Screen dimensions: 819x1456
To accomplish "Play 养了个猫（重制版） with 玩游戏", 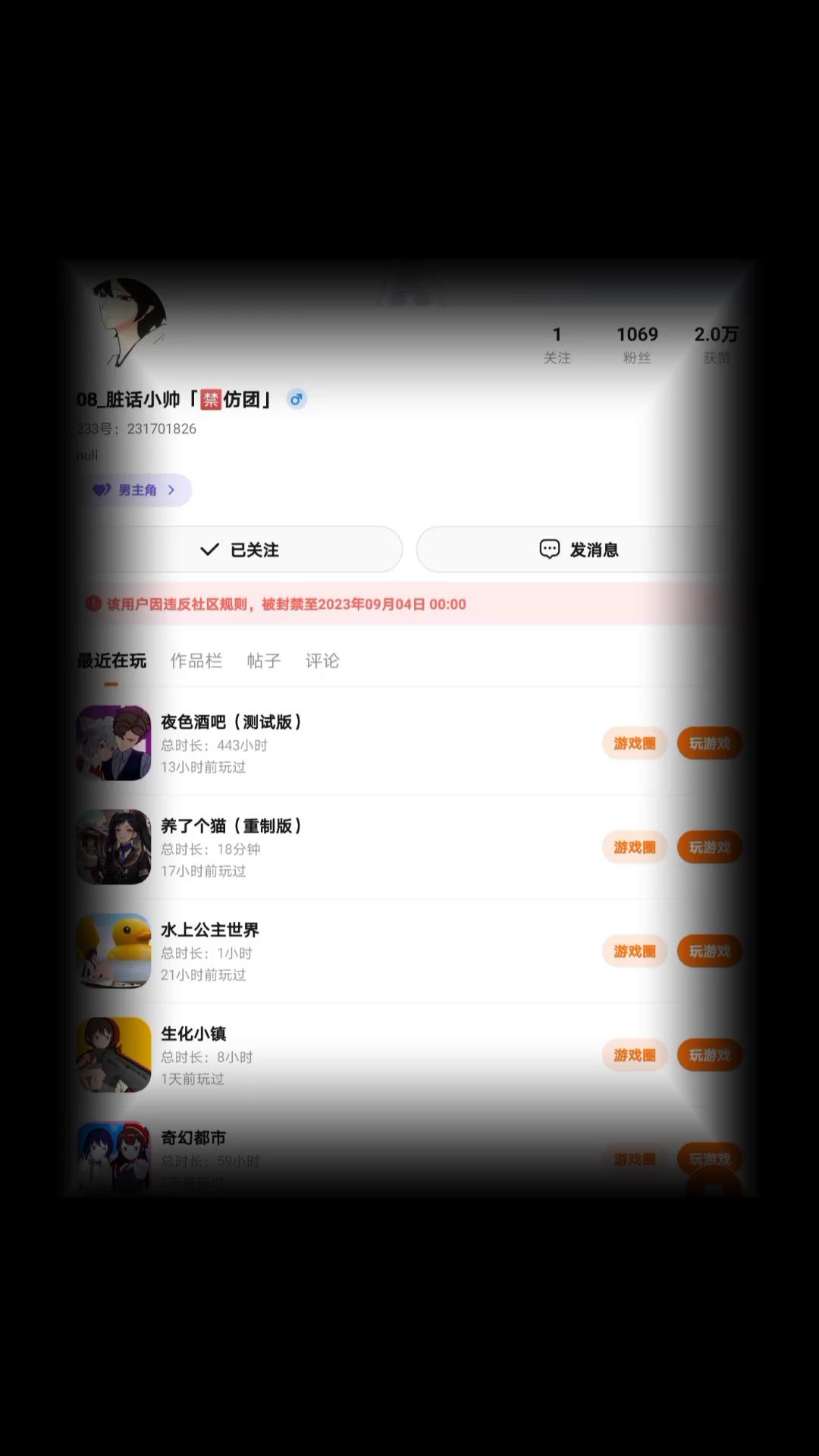I will (710, 847).
